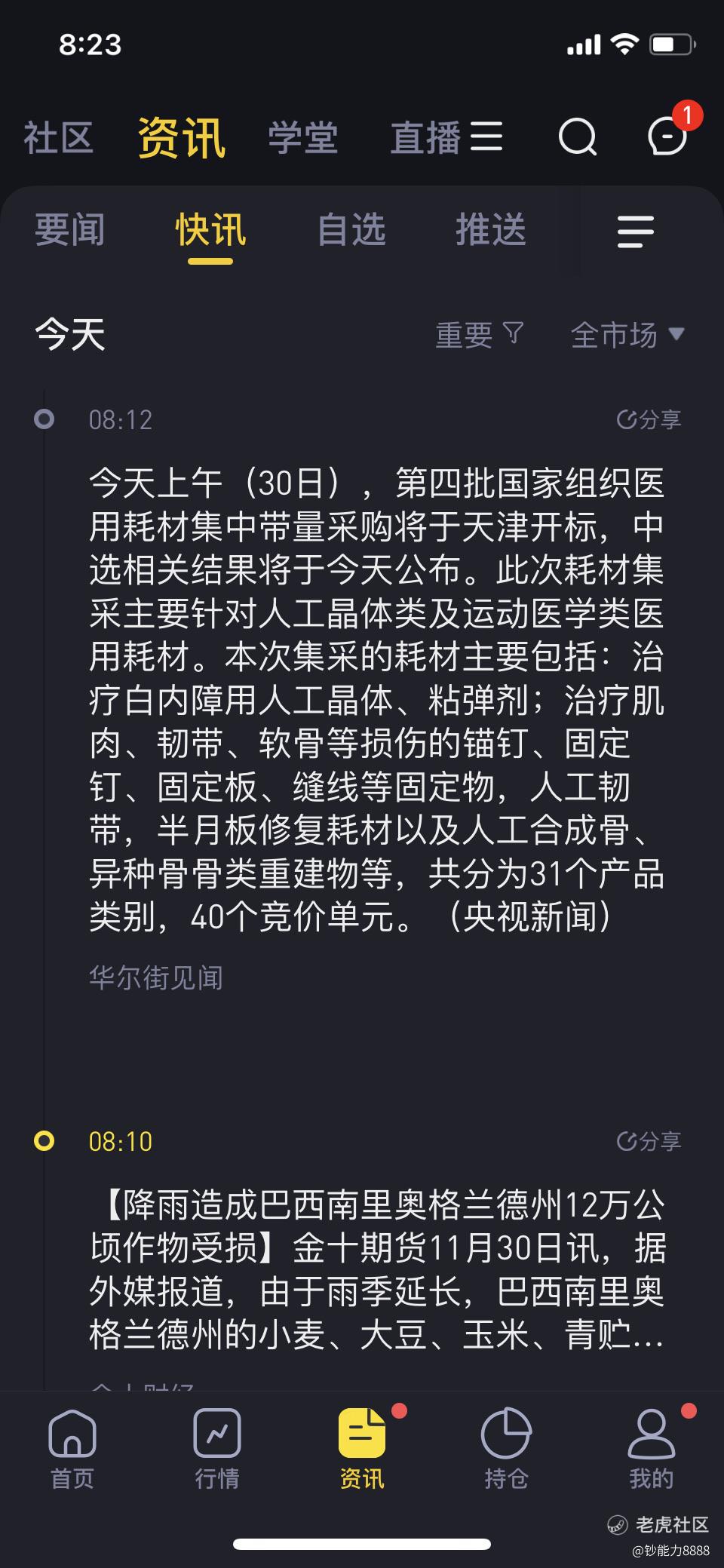This screenshot has width=724, height=1568.
Task: Select the 推送 sub-tab
Action: point(491,229)
